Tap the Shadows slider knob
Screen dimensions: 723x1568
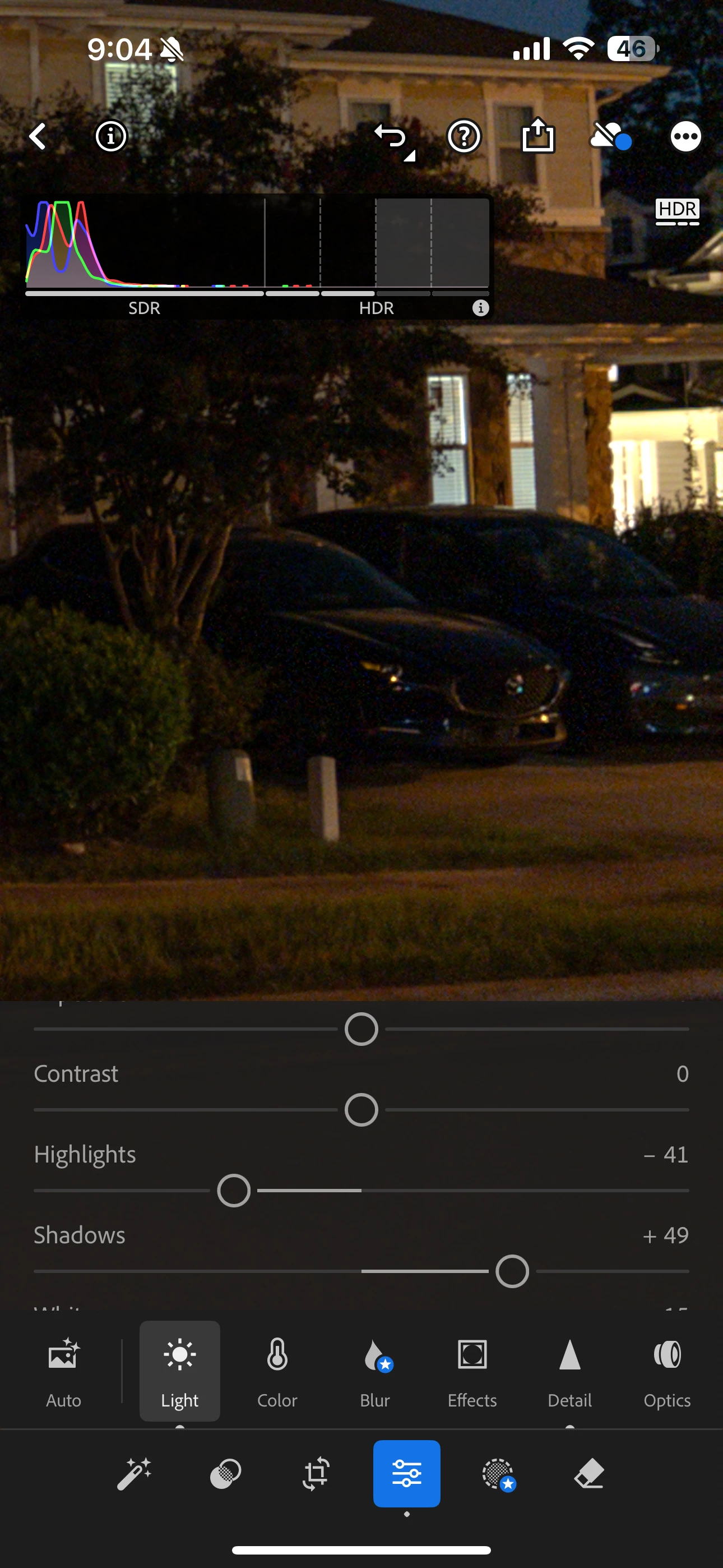[x=512, y=1271]
